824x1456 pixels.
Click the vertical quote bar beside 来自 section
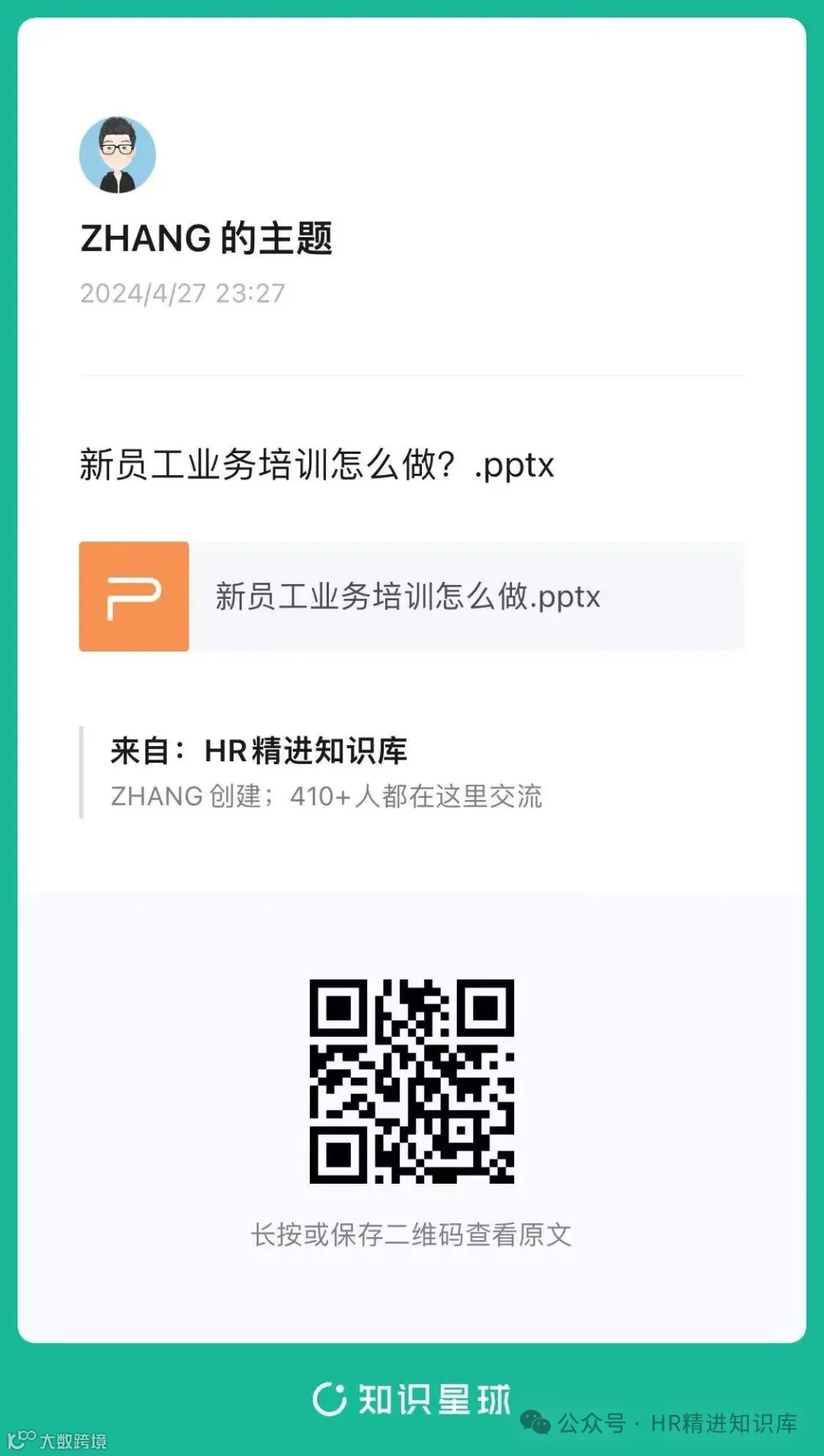(x=80, y=770)
